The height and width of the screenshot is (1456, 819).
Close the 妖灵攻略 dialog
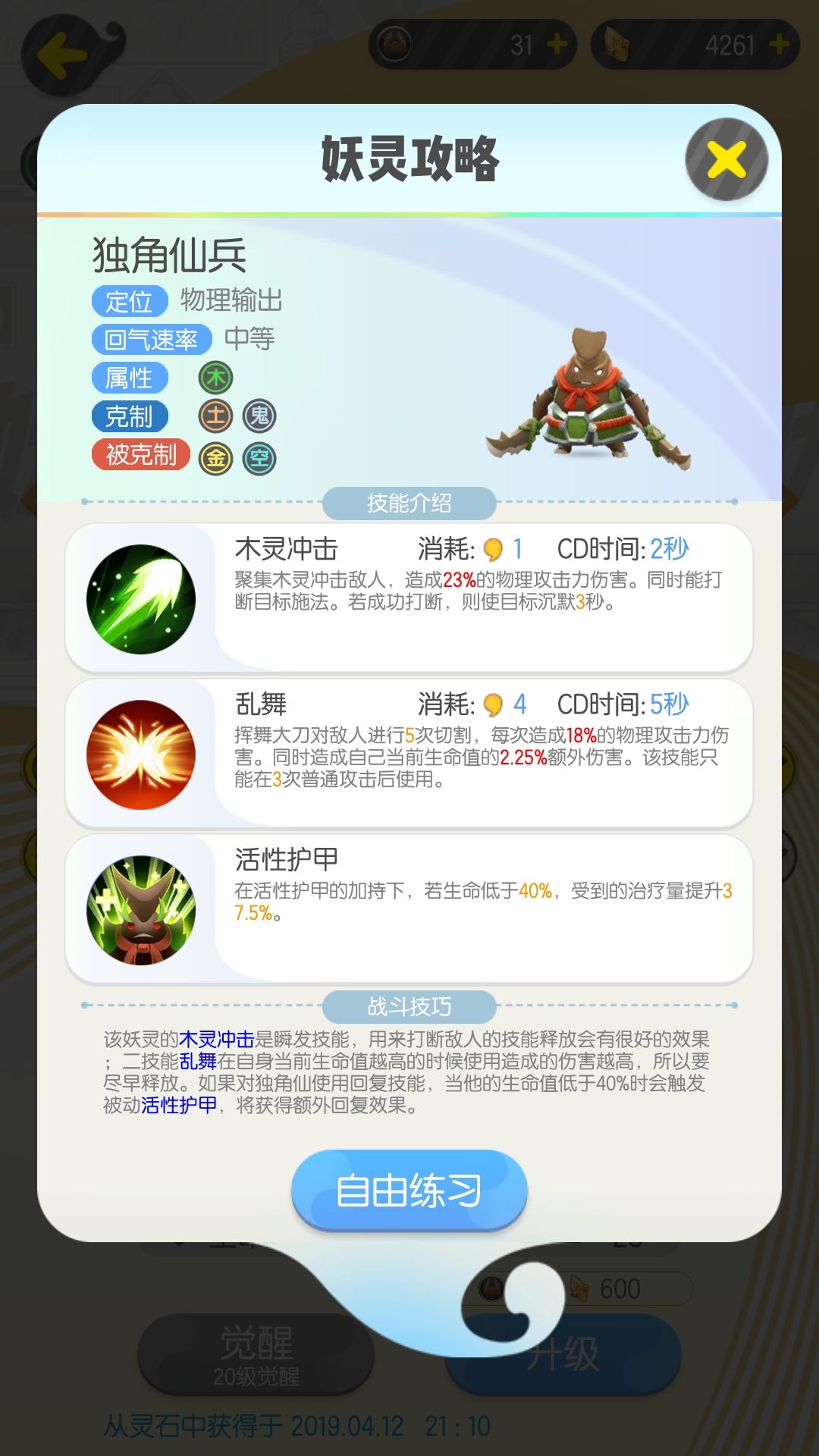(726, 160)
